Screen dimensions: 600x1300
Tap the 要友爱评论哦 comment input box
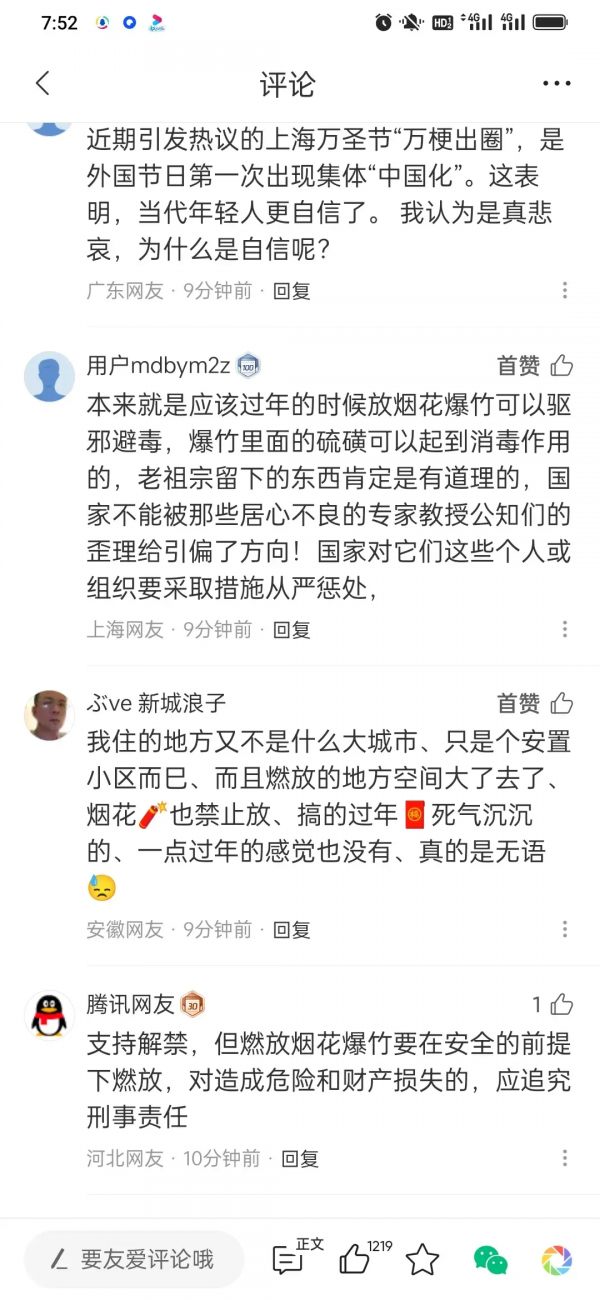135,1259
